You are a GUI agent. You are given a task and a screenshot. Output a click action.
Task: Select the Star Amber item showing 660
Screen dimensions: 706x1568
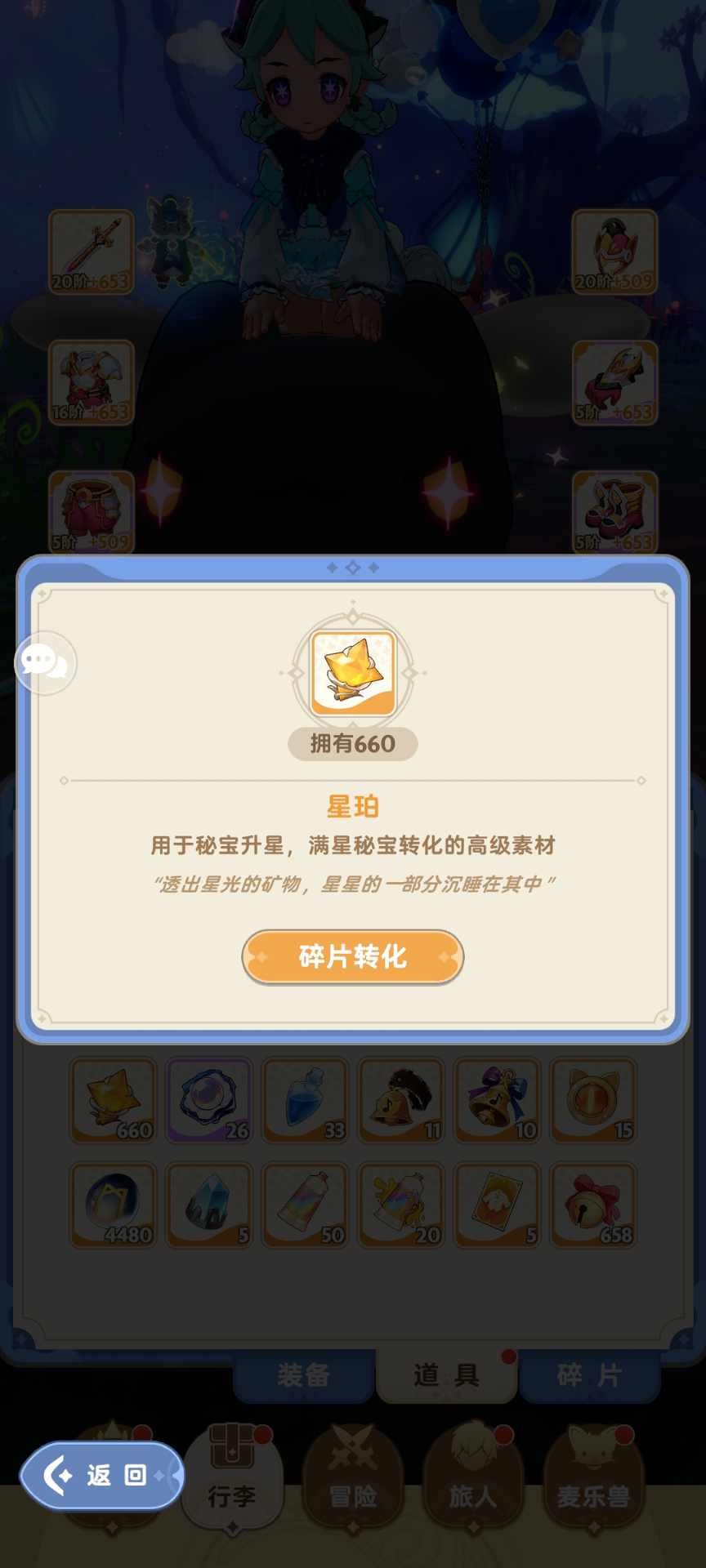112,1100
